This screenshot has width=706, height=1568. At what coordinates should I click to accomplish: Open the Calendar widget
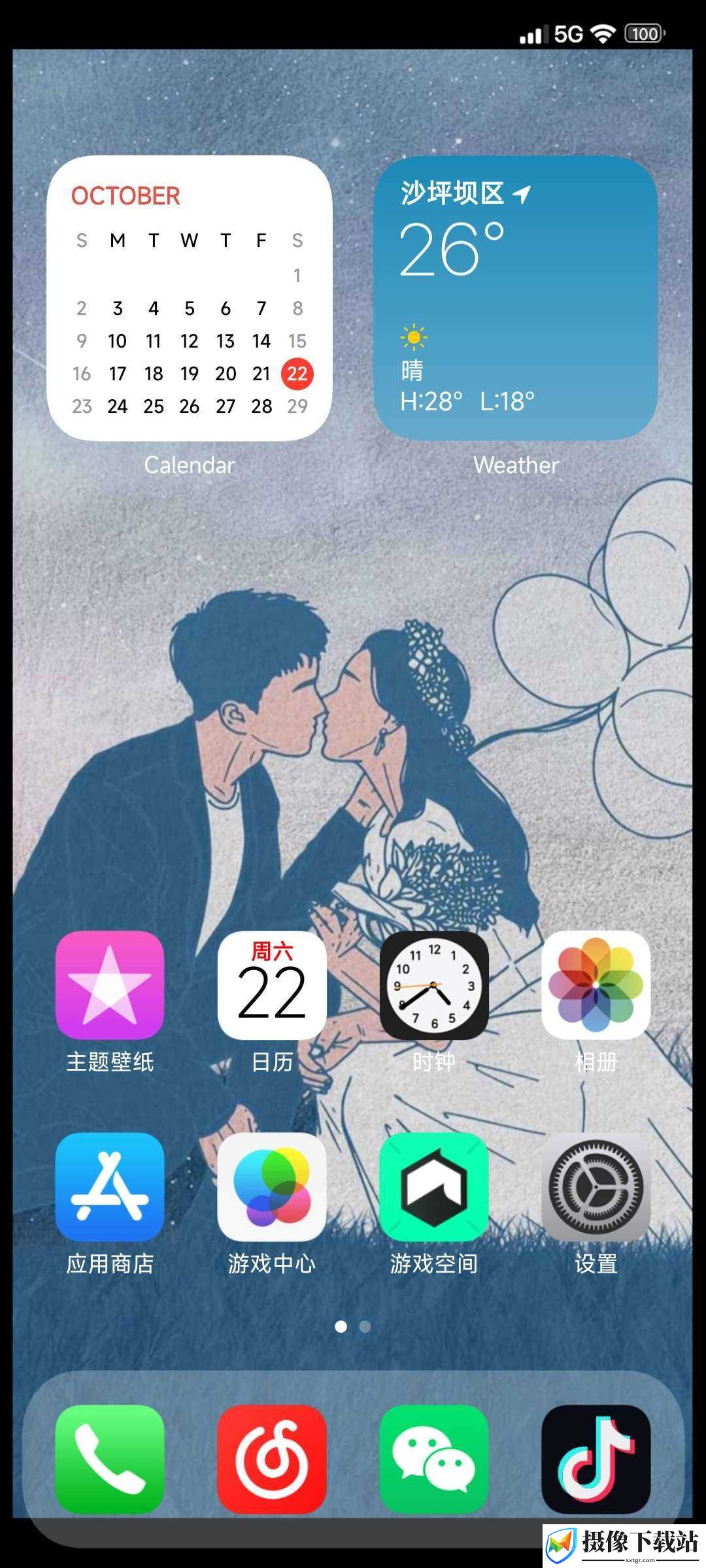click(190, 298)
